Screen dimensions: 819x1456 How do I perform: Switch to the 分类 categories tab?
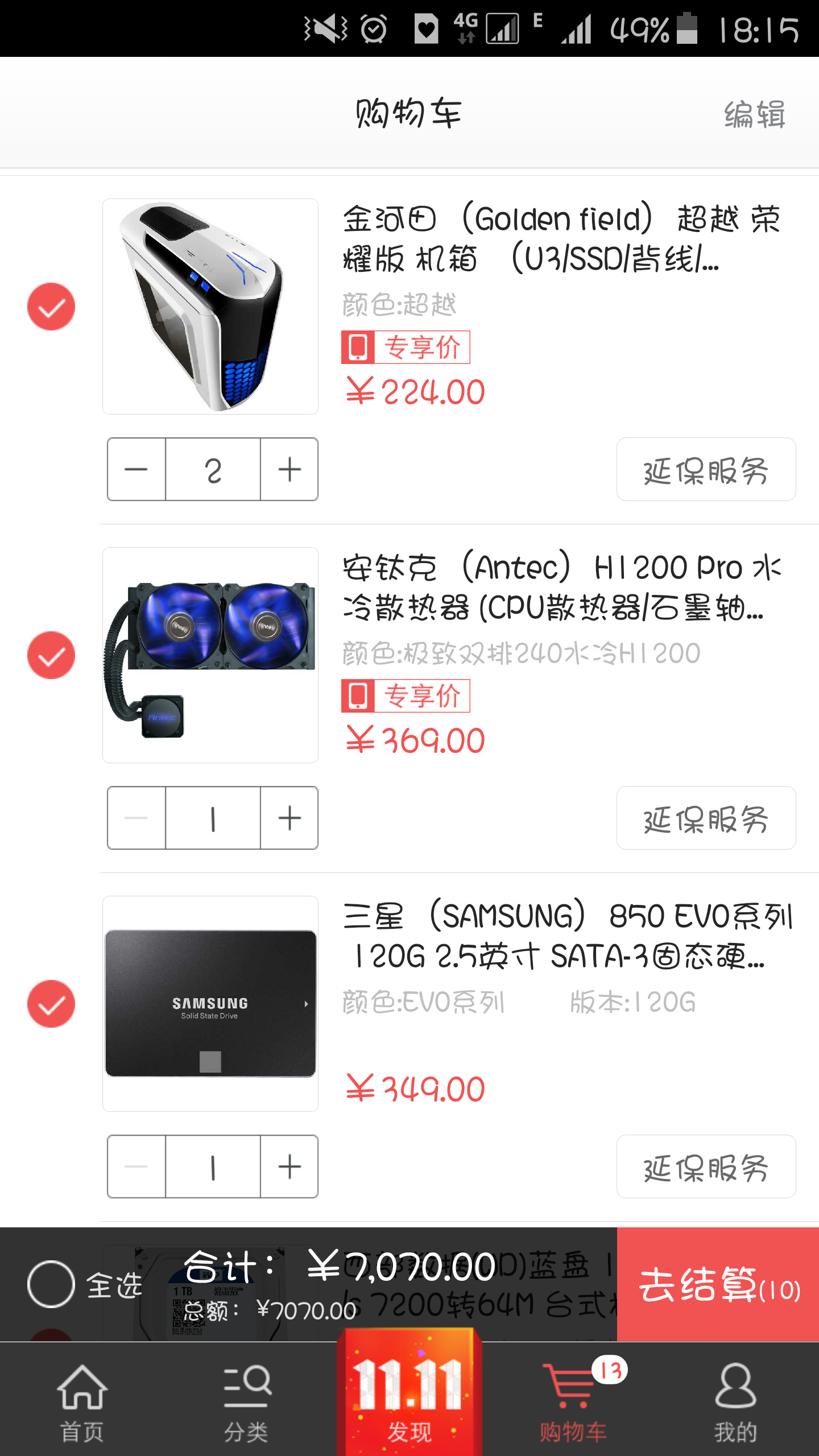click(246, 1402)
